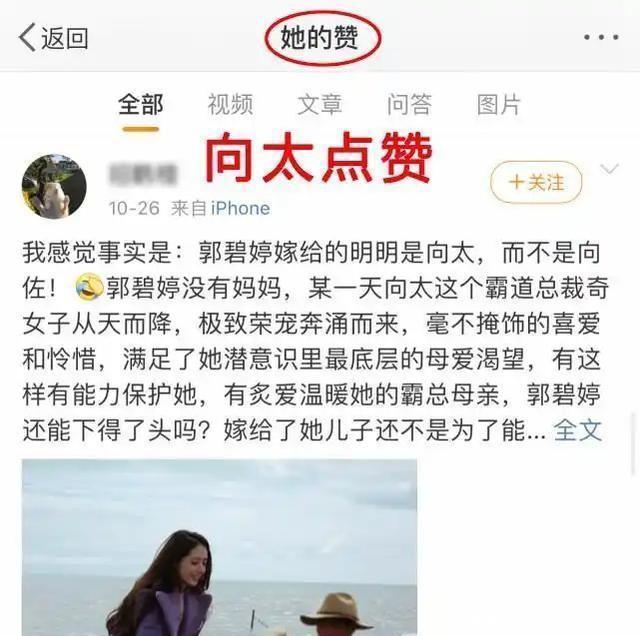Open the three-dot overflow menu
640x636 pixels.
pyautogui.click(x=601, y=38)
